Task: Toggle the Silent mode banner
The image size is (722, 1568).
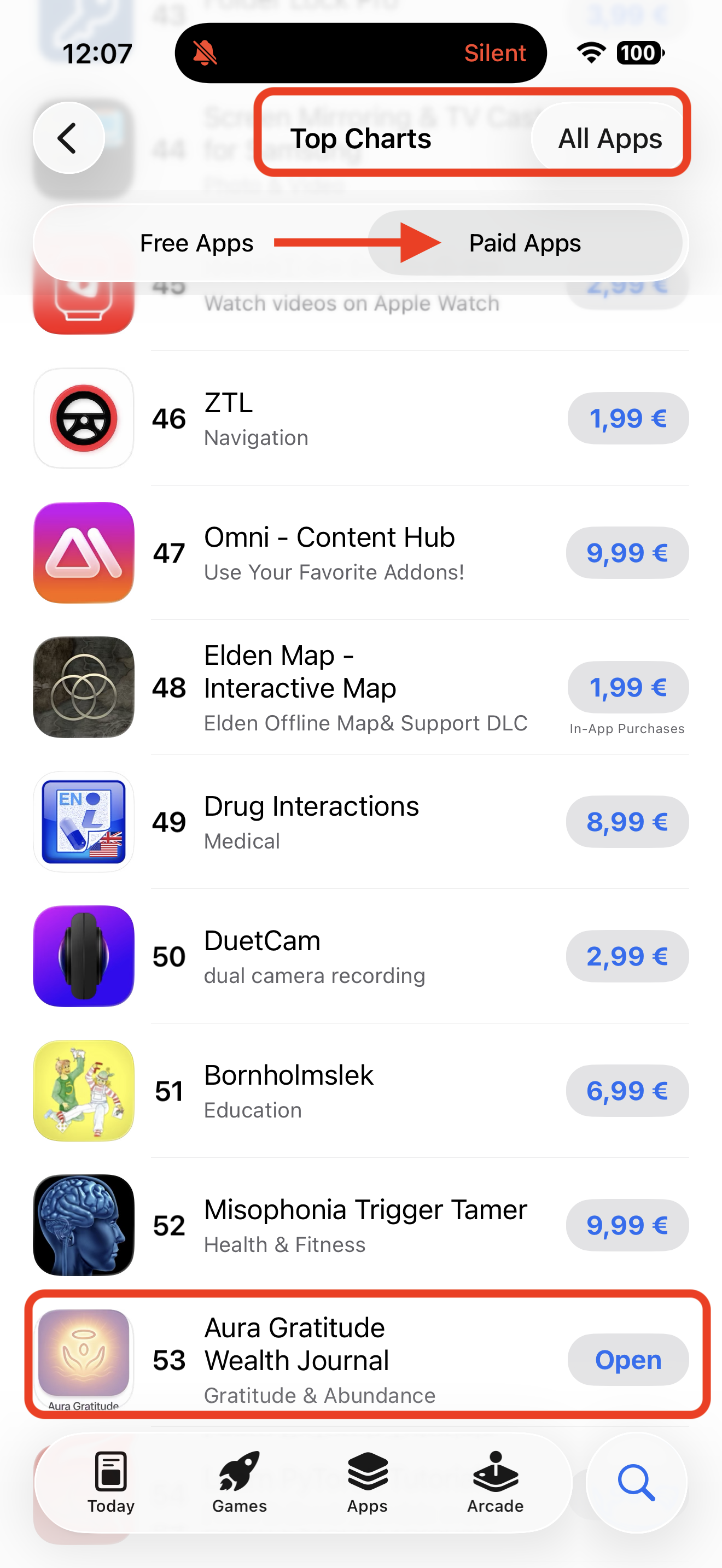Action: (x=360, y=53)
